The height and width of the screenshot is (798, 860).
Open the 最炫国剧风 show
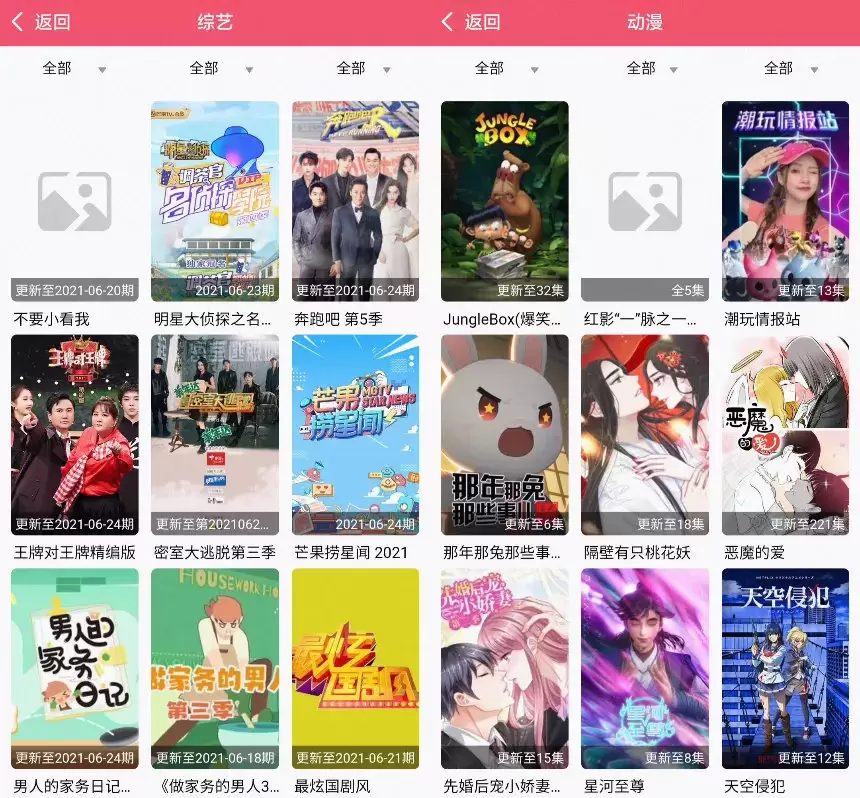pyautogui.click(x=355, y=668)
